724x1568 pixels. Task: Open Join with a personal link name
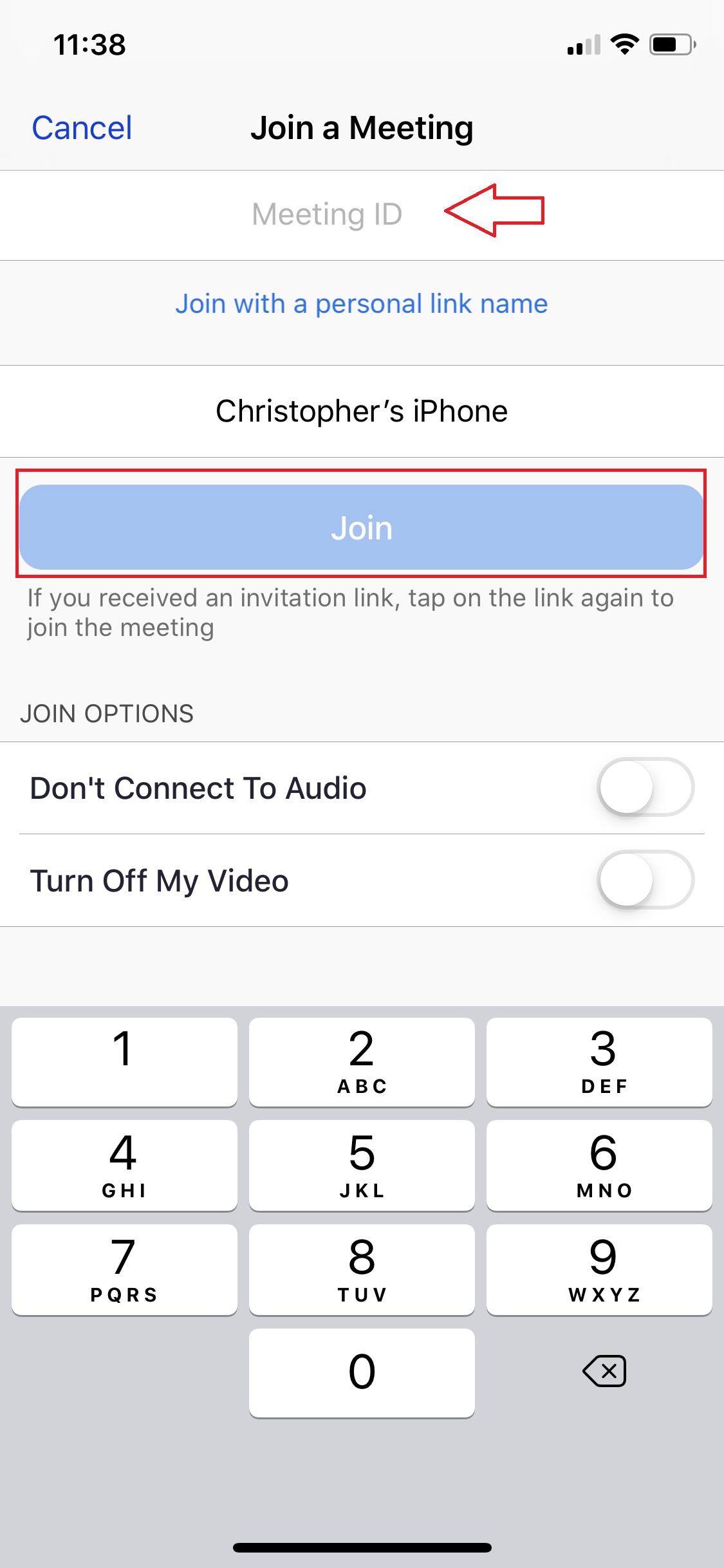point(361,304)
